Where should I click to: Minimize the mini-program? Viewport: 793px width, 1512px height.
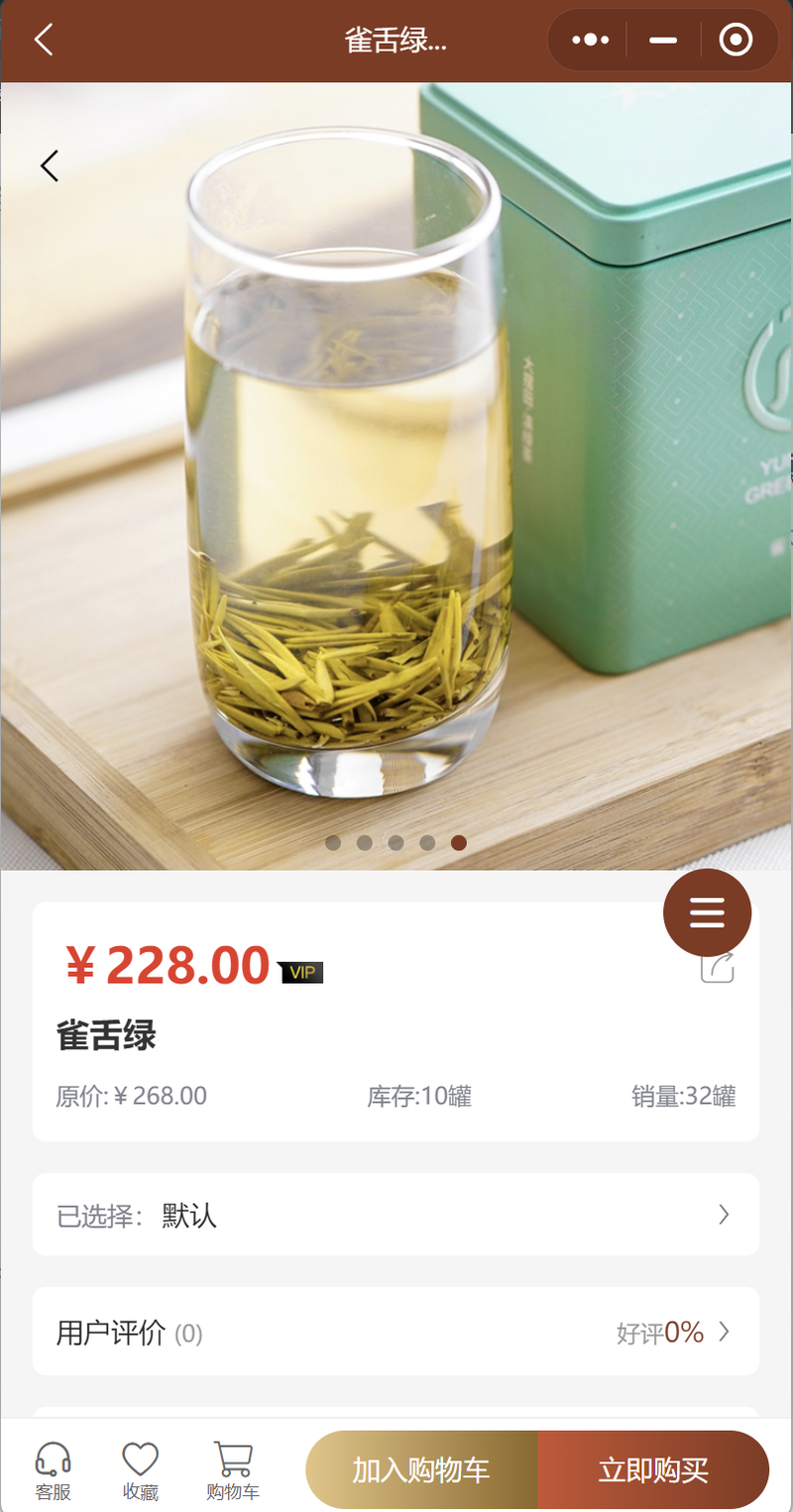pos(663,40)
